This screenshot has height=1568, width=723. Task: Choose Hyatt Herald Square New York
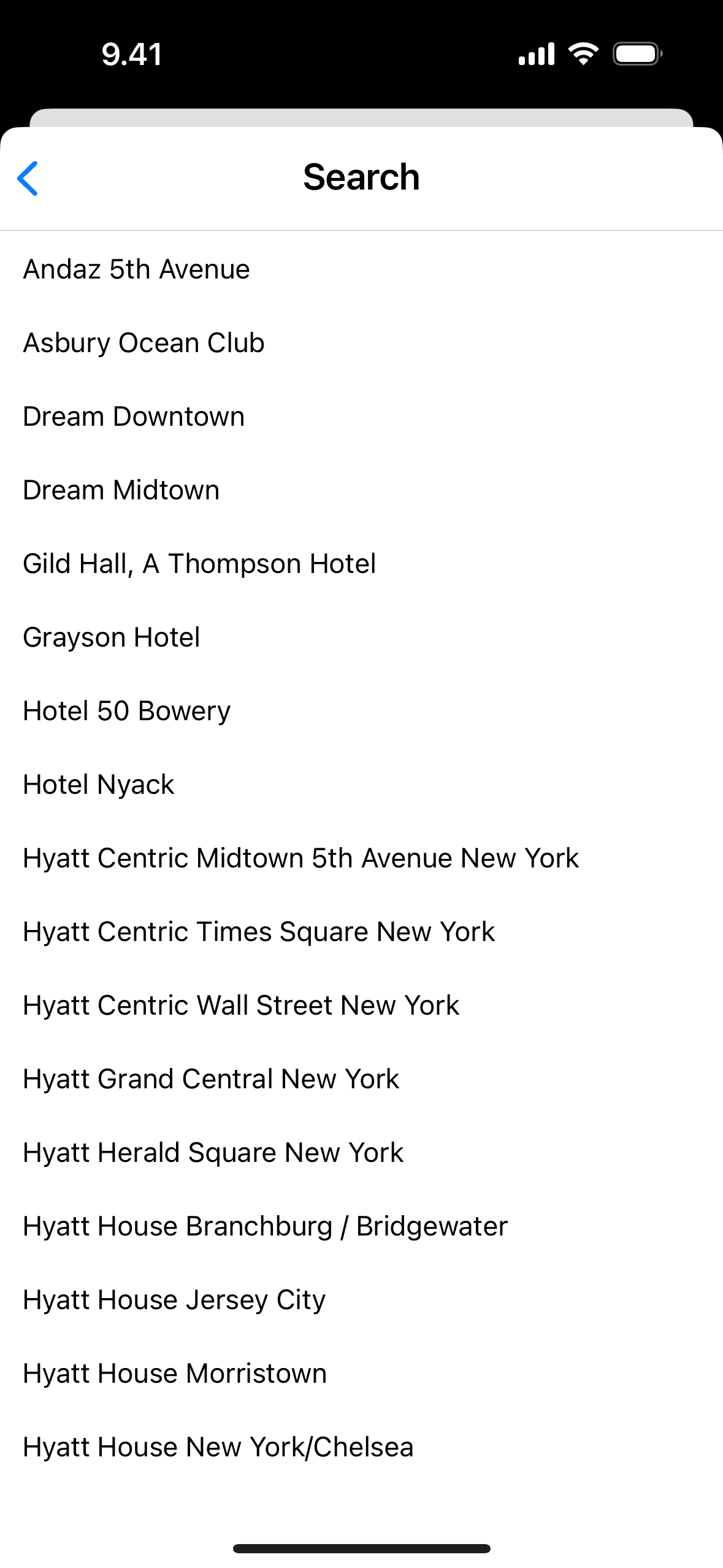coord(213,1153)
